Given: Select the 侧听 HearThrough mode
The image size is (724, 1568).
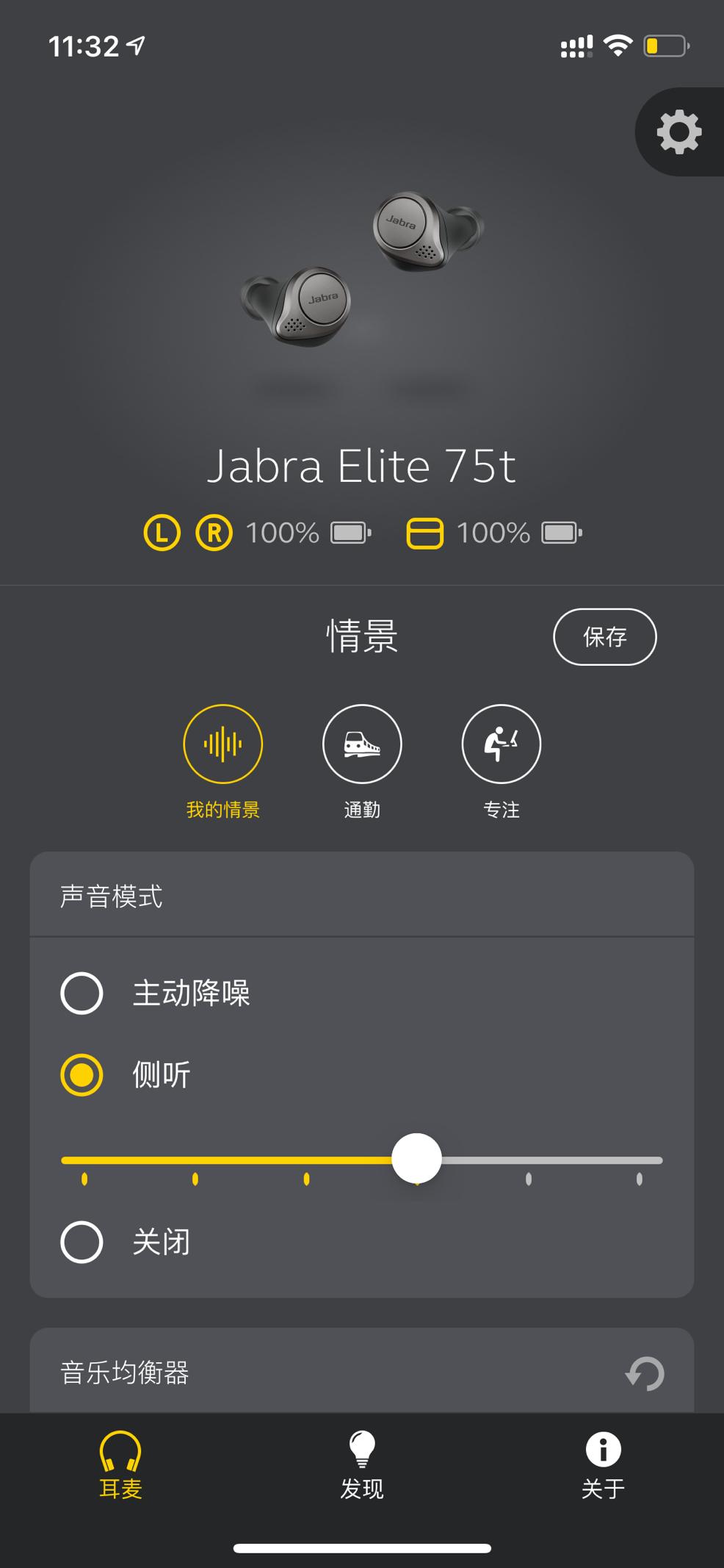Looking at the screenshot, I should tap(82, 1074).
